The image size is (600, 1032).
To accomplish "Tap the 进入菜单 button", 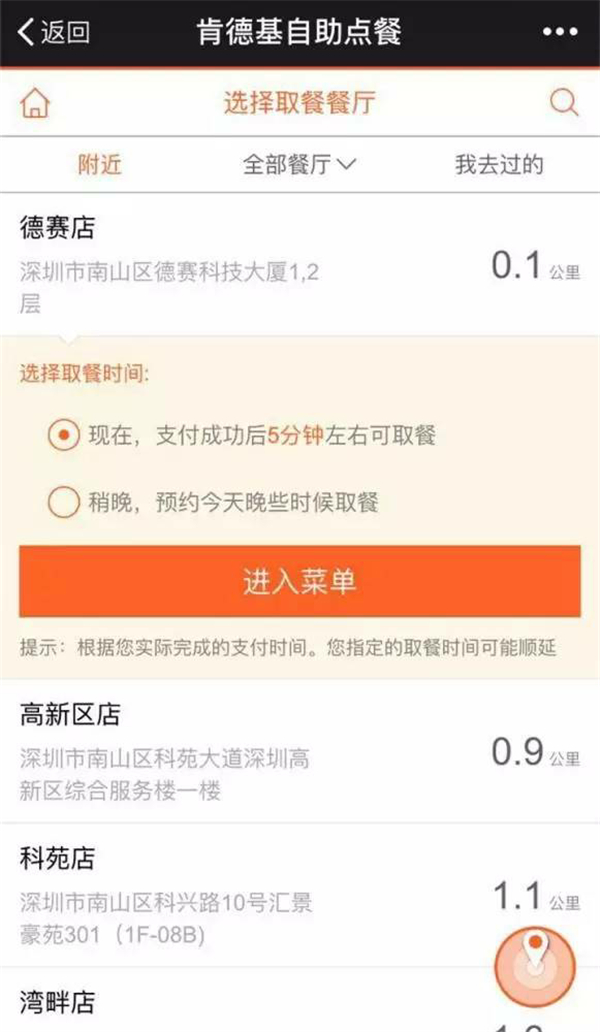I will [300, 582].
